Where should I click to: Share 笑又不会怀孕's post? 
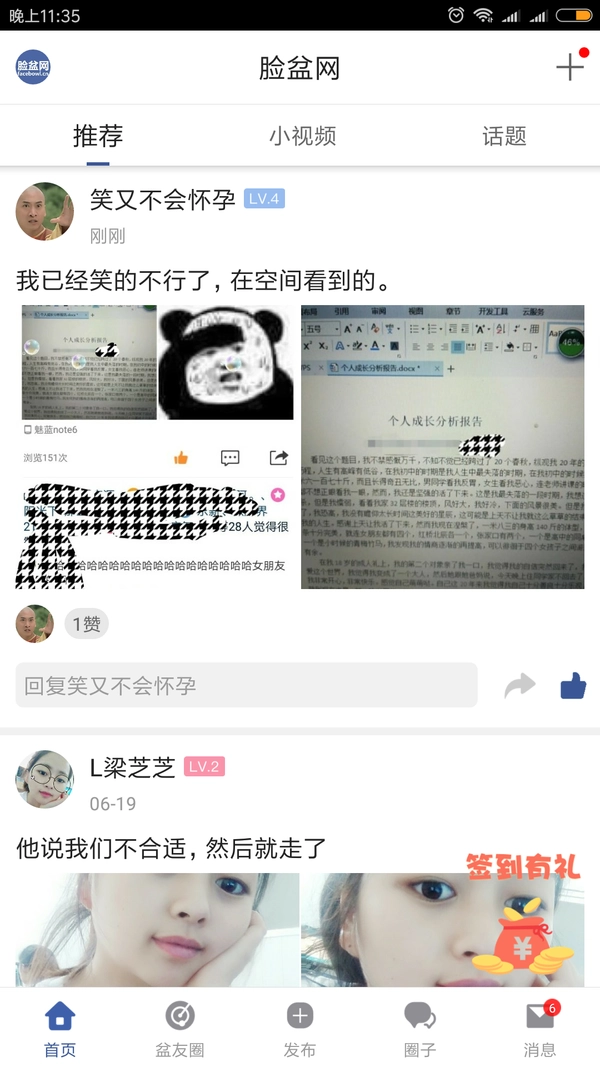519,685
